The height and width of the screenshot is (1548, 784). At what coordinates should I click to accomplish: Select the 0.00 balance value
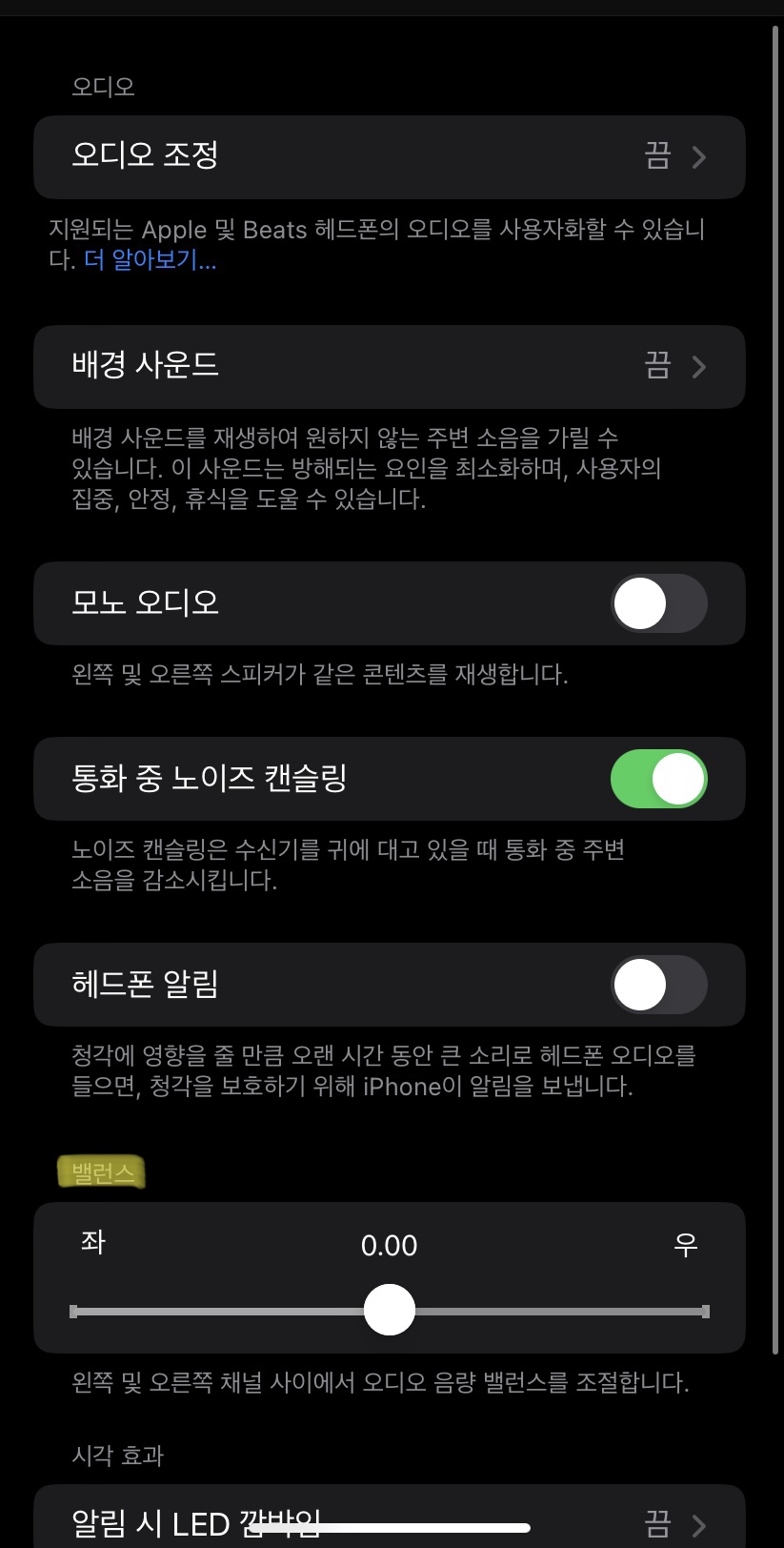click(390, 1245)
